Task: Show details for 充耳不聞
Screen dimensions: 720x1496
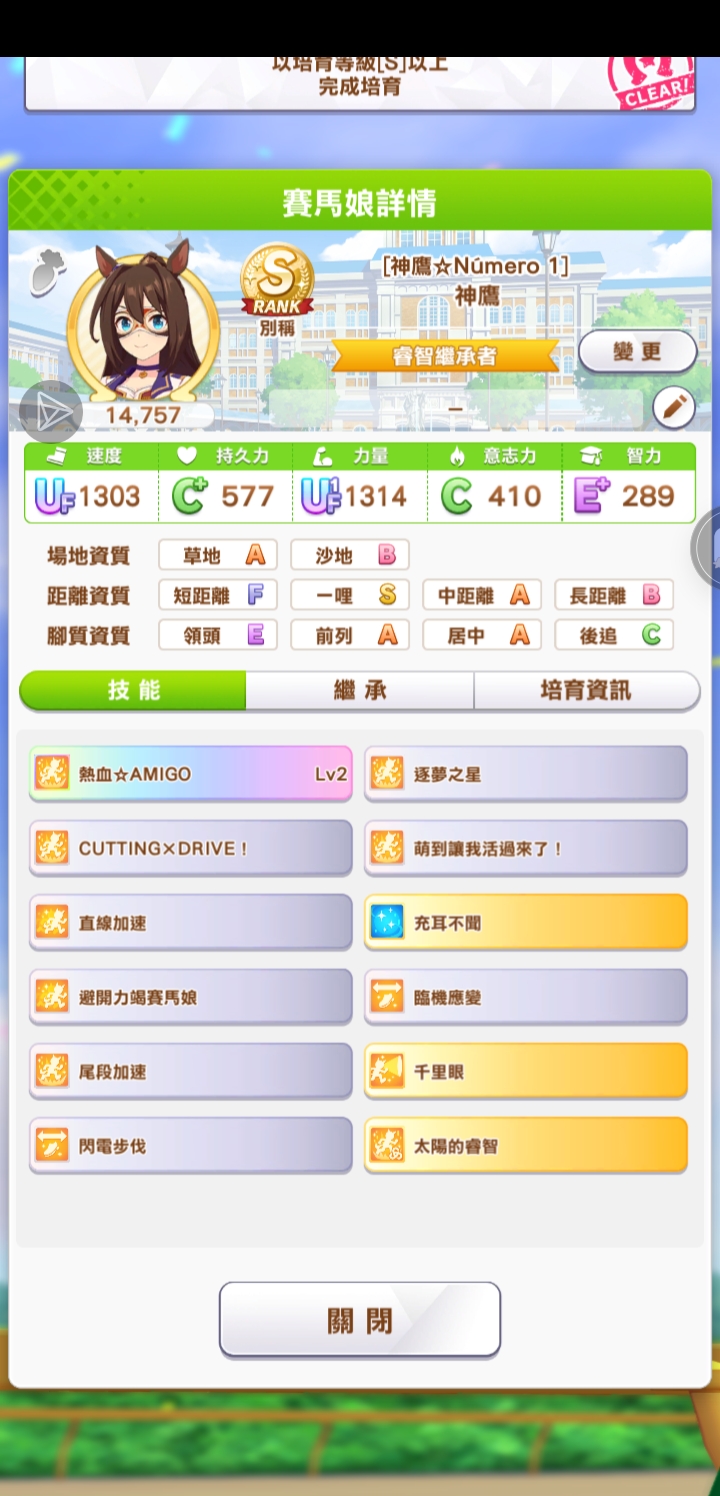Action: click(526, 922)
